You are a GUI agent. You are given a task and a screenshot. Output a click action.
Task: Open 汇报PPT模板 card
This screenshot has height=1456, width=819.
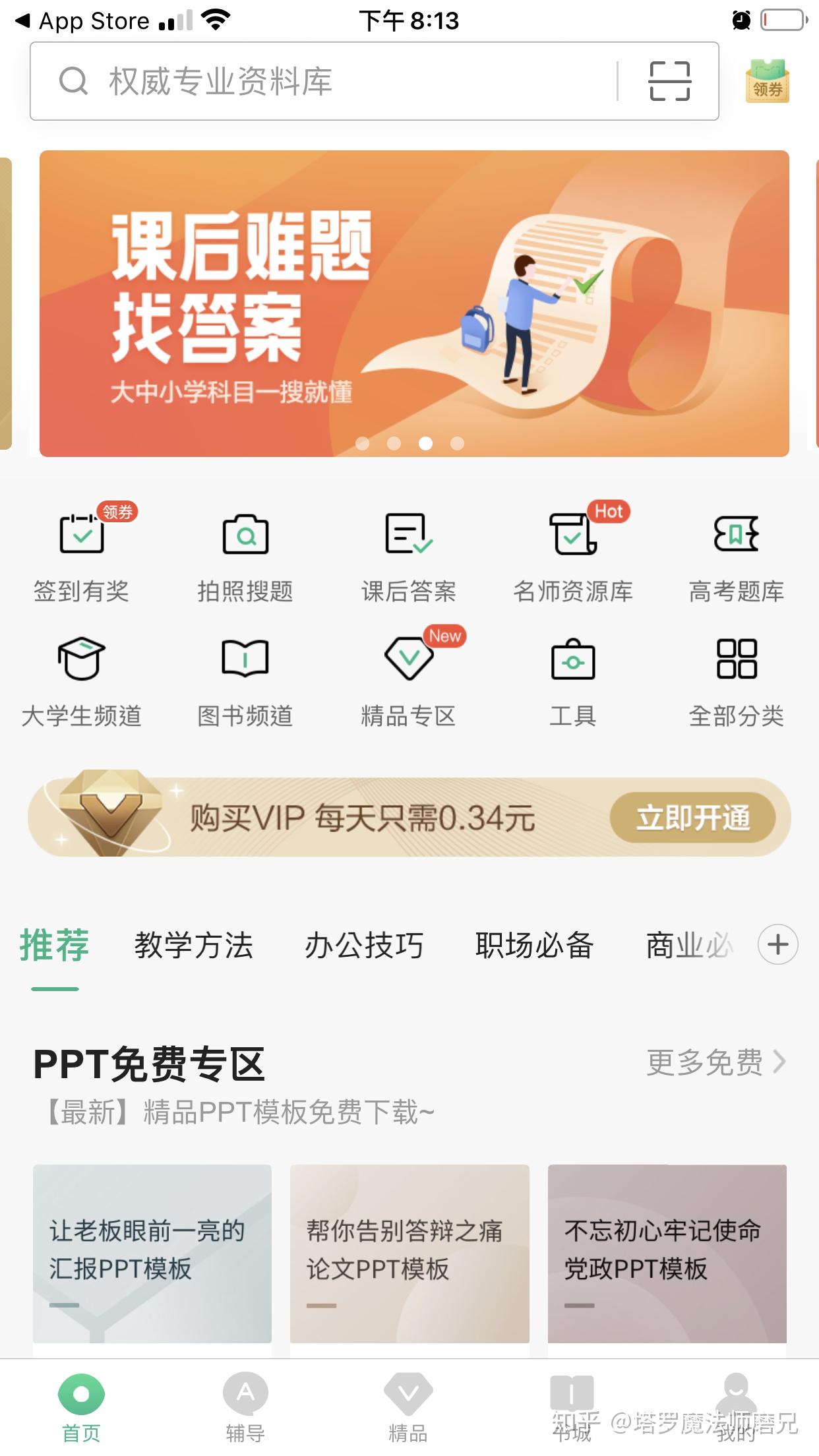click(152, 1254)
